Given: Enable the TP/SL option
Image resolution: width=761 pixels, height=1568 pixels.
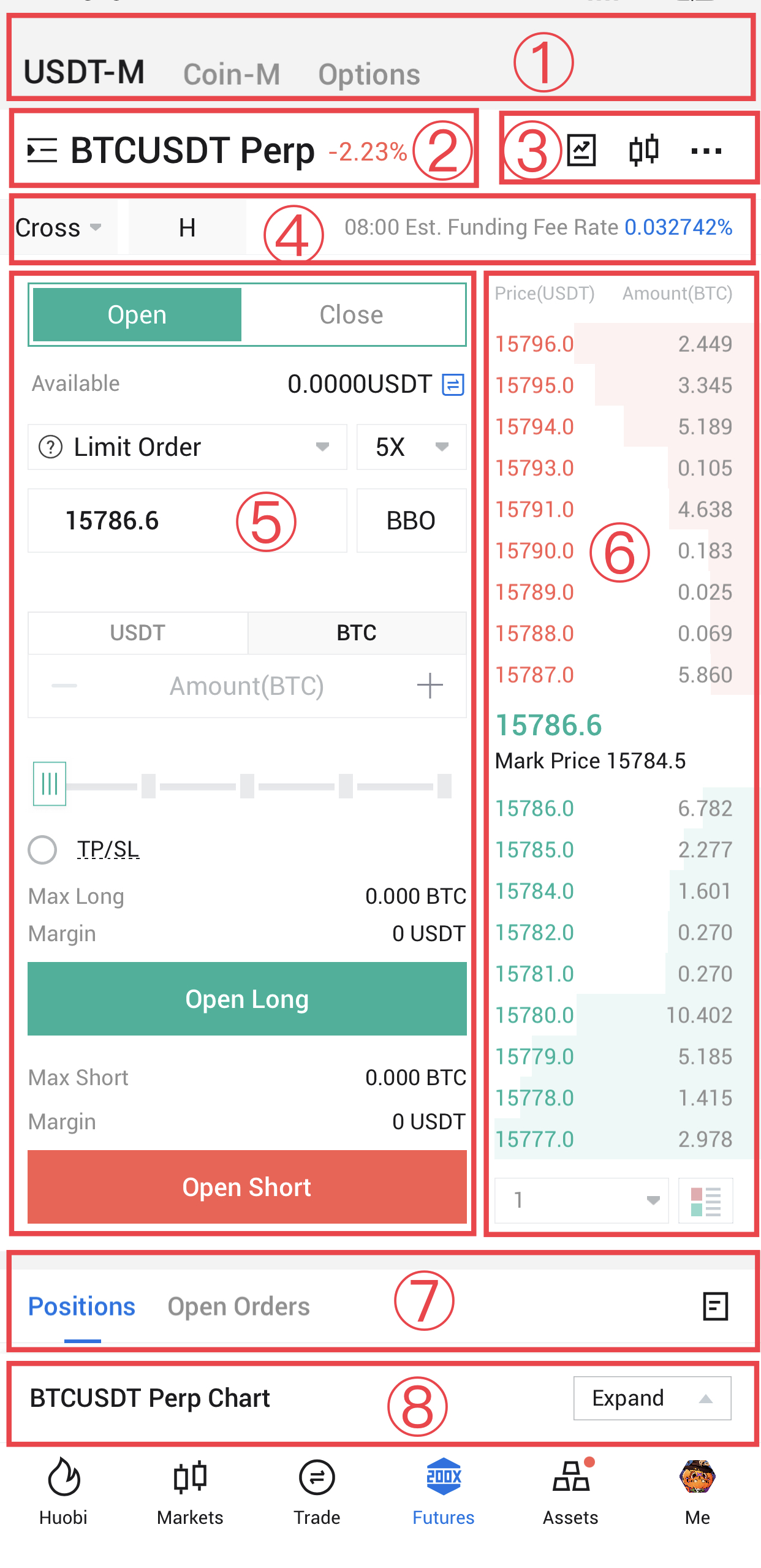Looking at the screenshot, I should pos(43,850).
